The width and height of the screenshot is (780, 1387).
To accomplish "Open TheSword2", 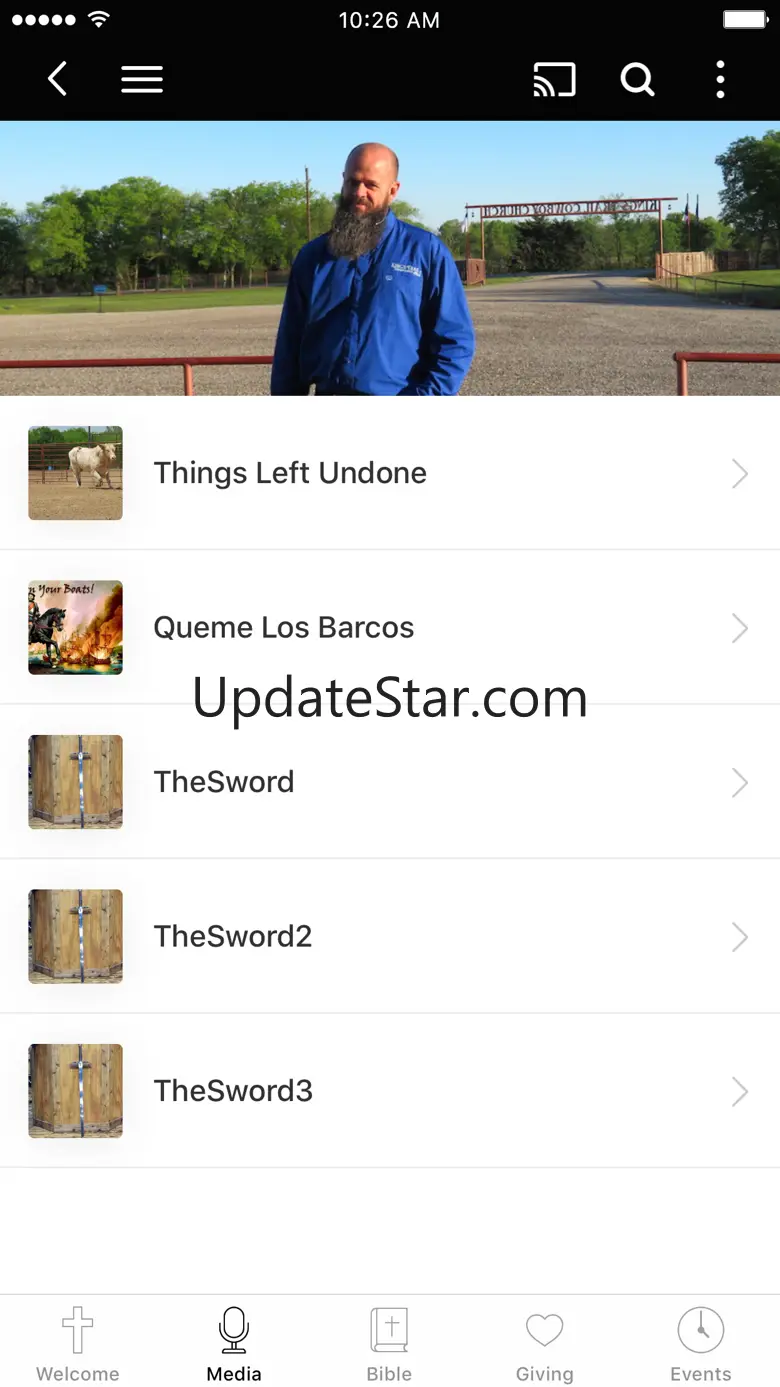I will click(x=390, y=936).
